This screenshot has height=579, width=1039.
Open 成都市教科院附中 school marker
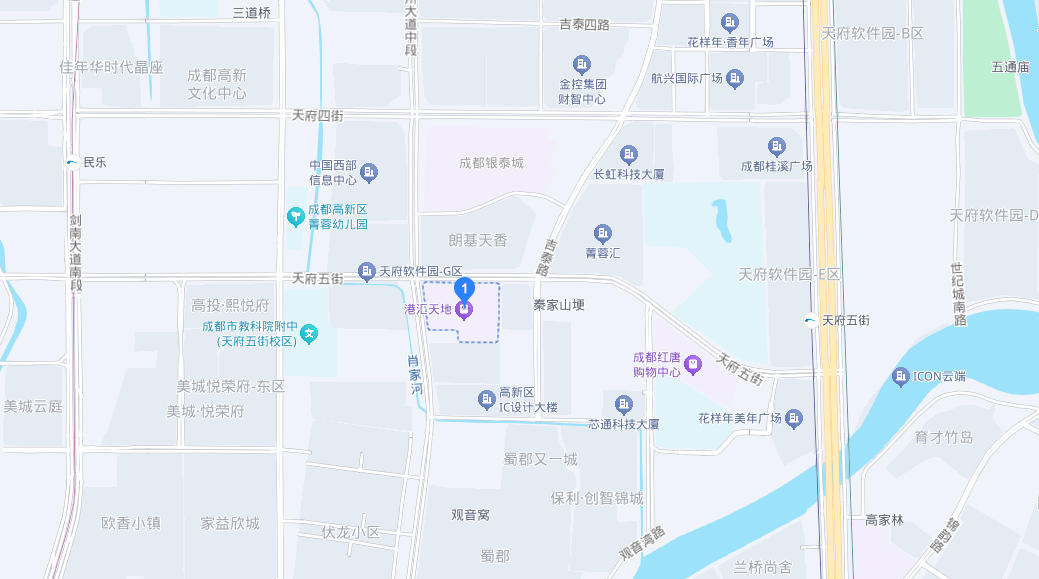tap(310, 333)
